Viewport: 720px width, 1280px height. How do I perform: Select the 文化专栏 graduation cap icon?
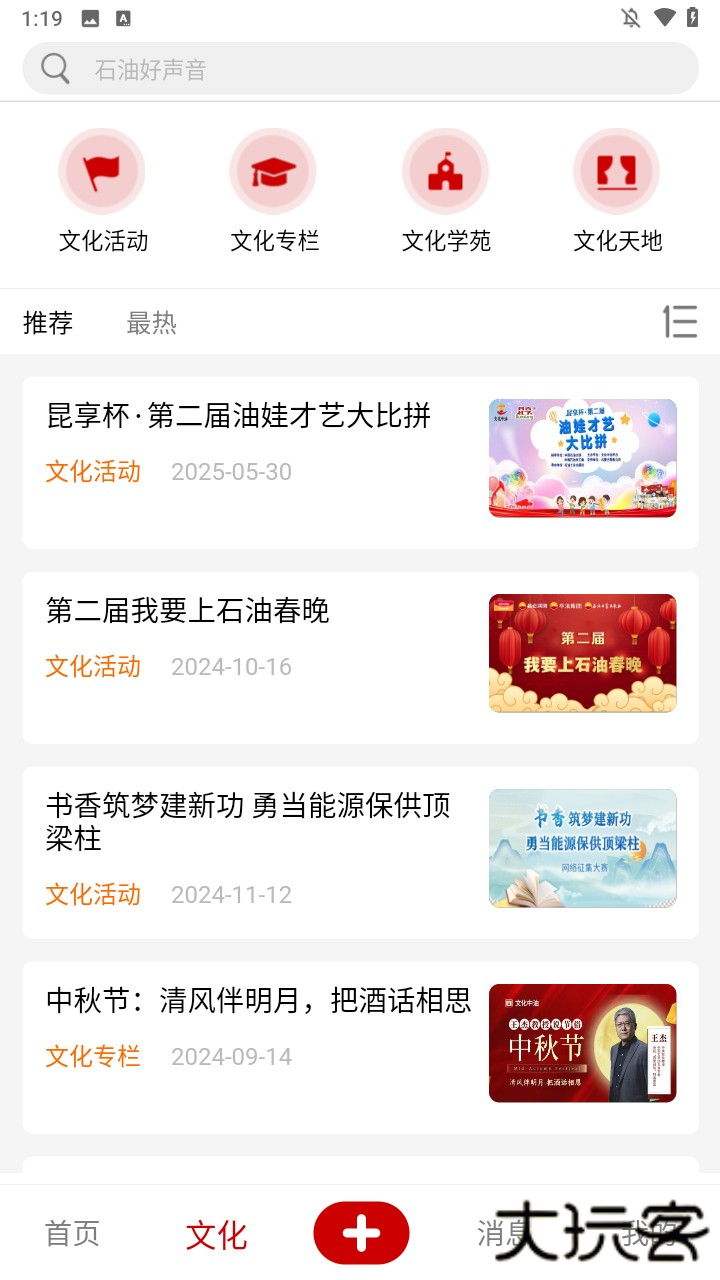[x=273, y=170]
